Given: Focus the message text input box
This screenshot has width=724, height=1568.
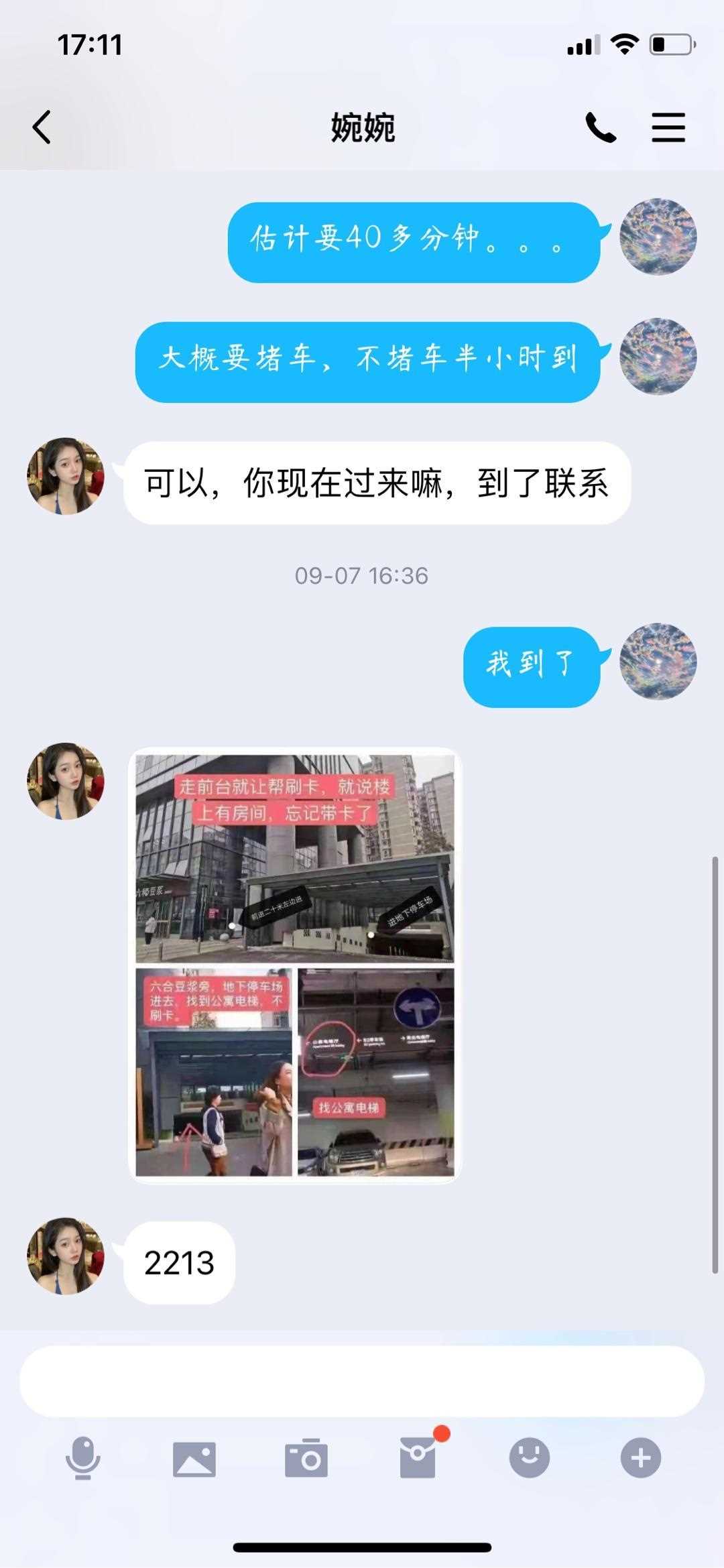Looking at the screenshot, I should (362, 1381).
